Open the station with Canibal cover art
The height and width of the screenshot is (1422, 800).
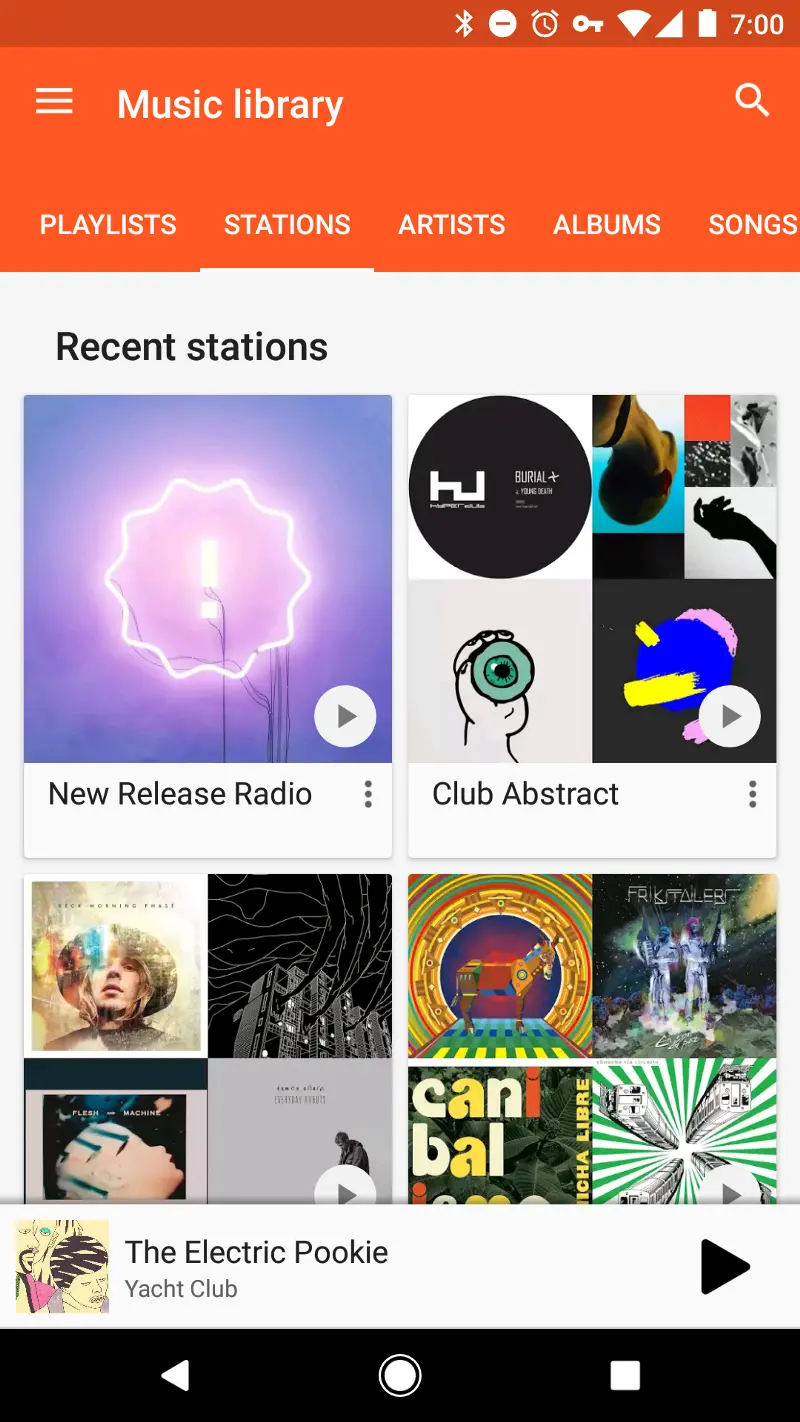[592, 1030]
